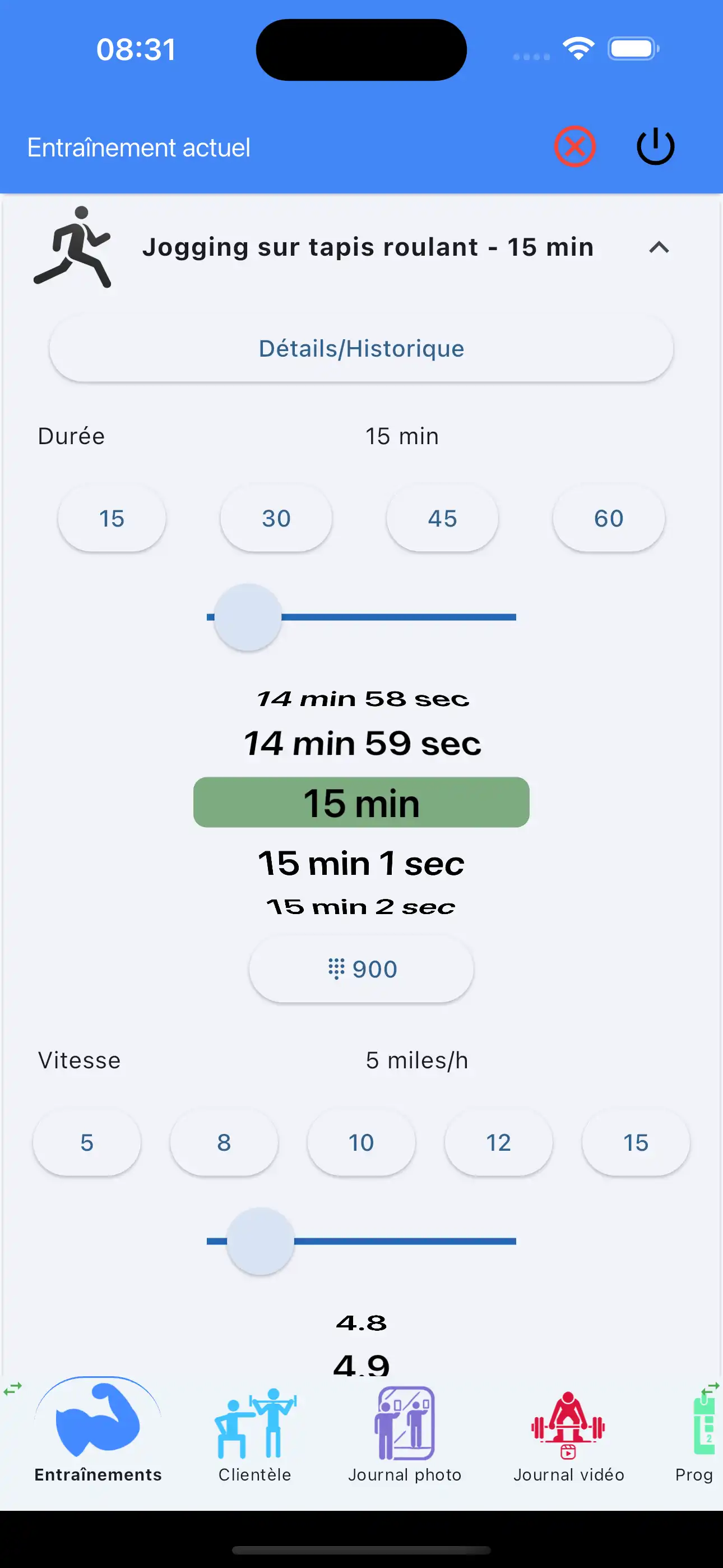Set speed preset to 12 miles/h
Viewport: 723px width, 1568px height.
pos(498,1142)
